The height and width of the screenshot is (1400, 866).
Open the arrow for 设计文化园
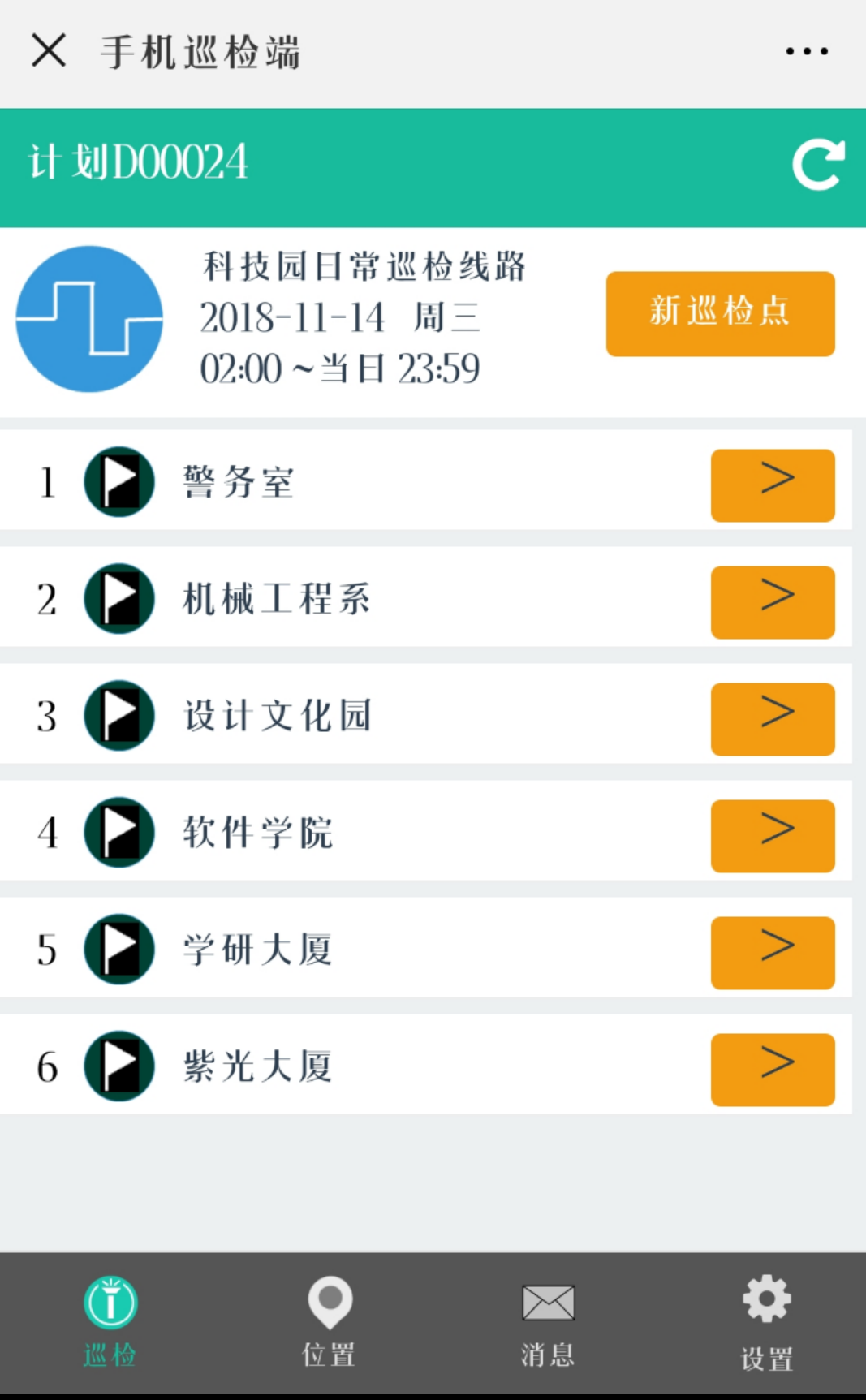coord(772,718)
